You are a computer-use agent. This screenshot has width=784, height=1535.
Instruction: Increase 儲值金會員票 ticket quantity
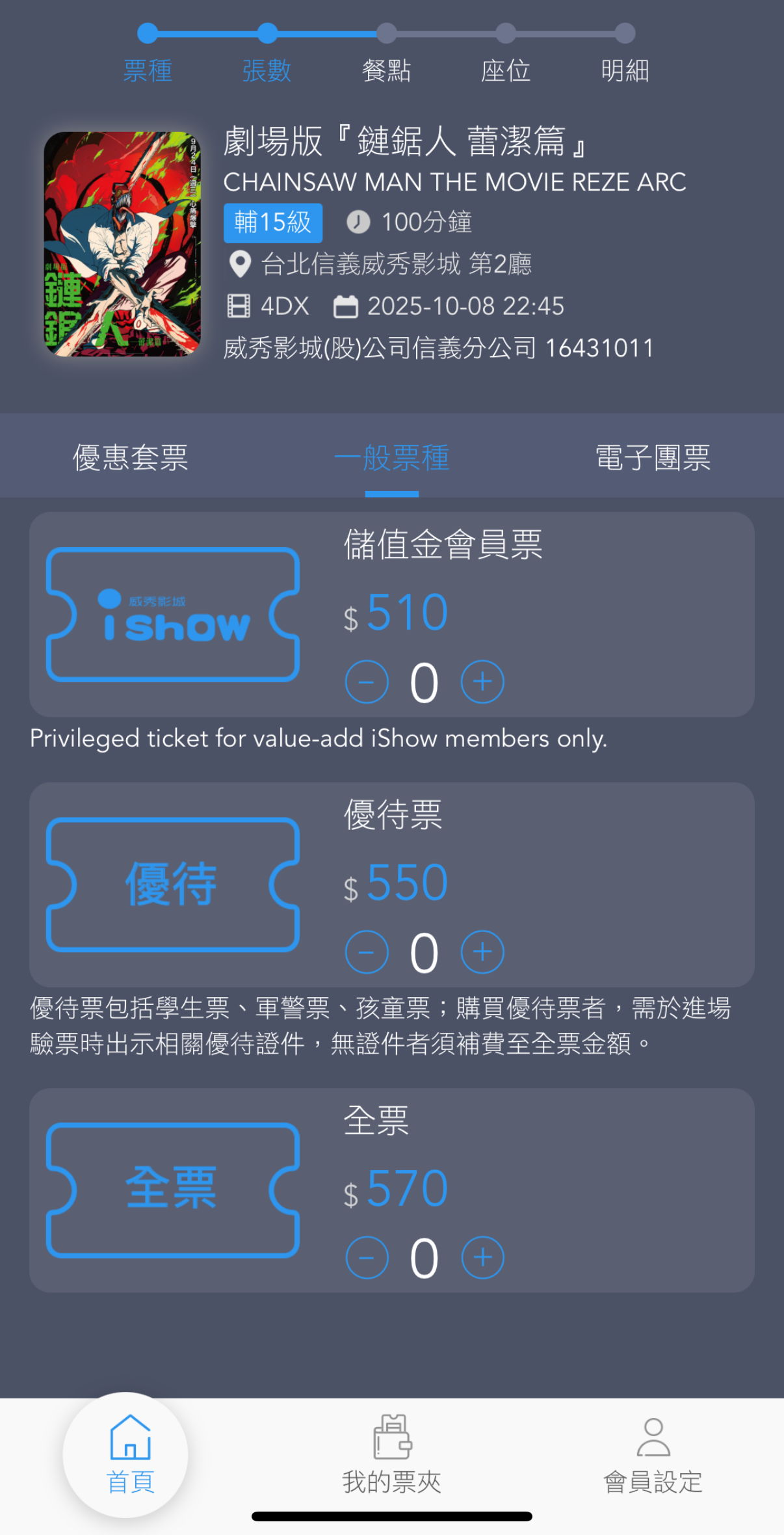[x=482, y=682]
